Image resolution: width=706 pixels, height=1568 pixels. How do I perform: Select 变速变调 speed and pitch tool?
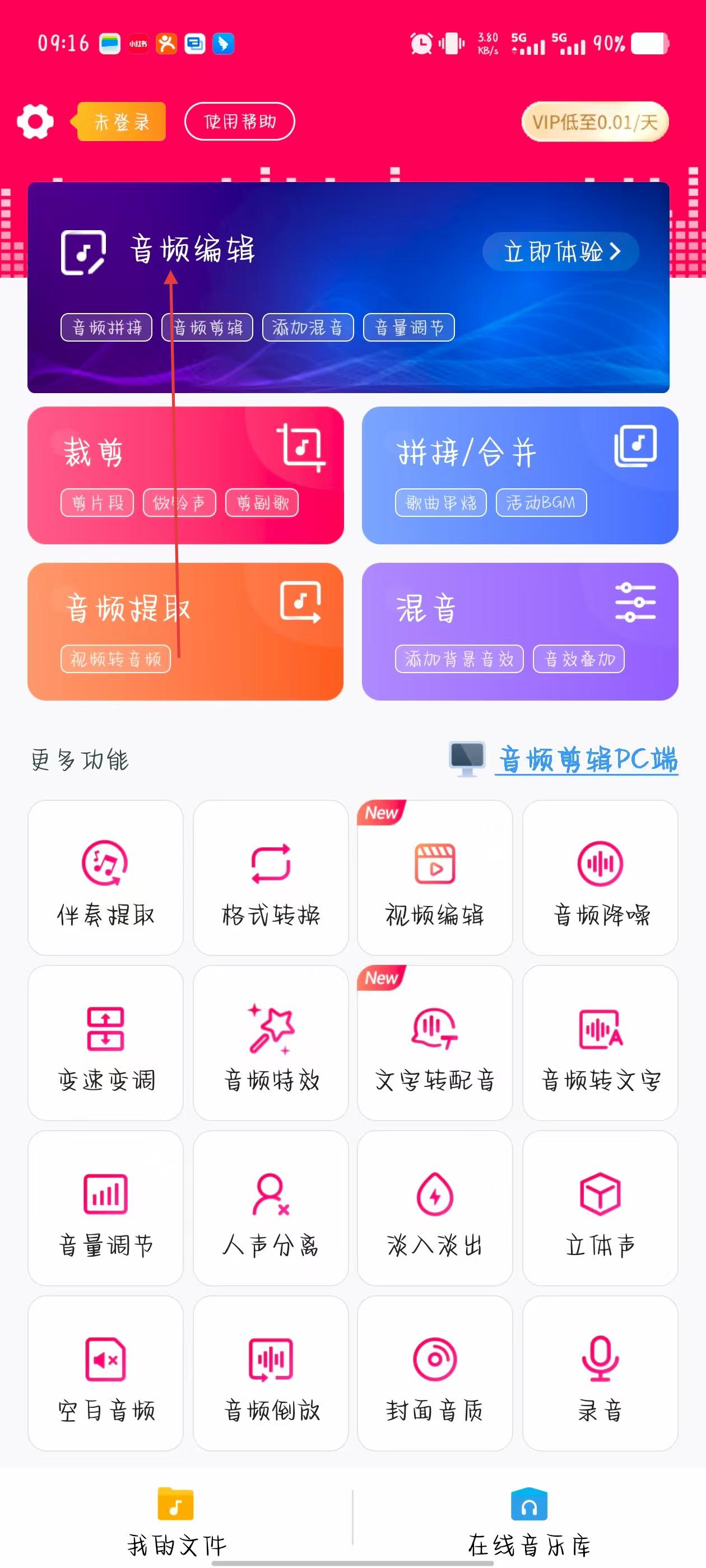(x=105, y=1043)
